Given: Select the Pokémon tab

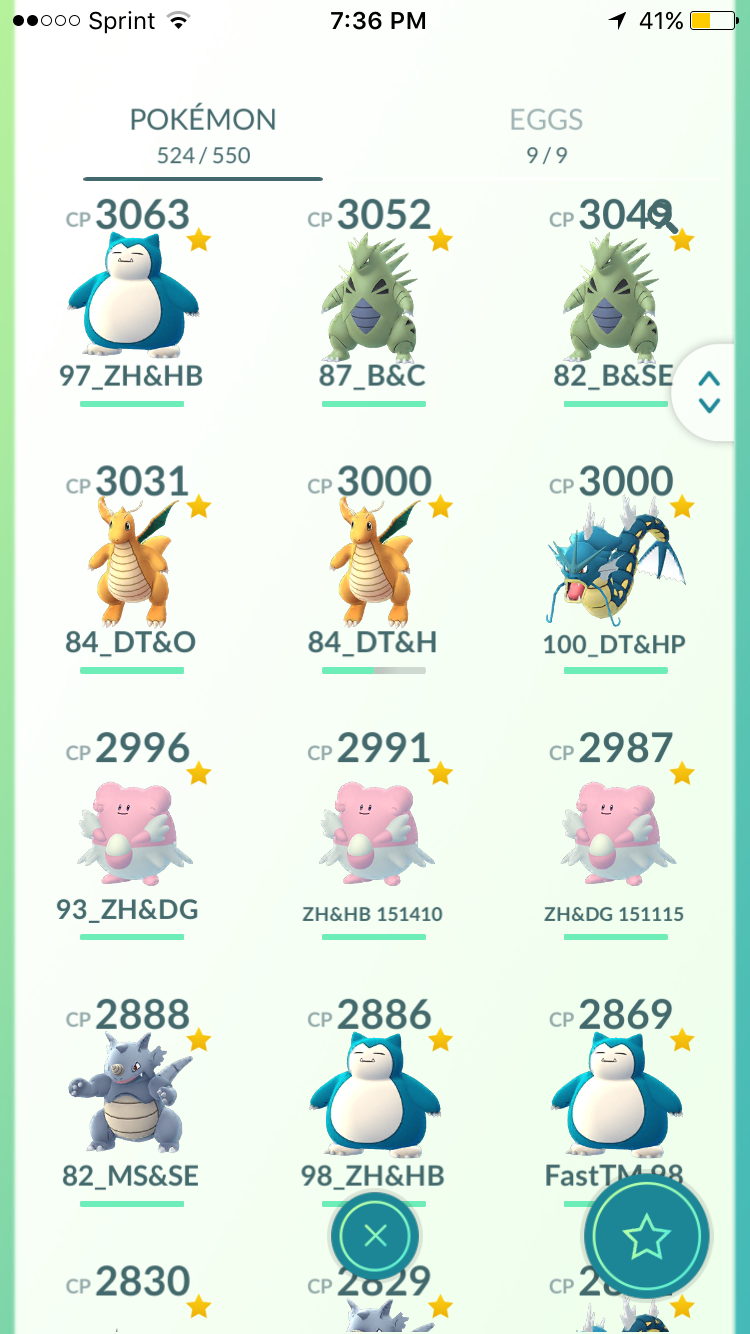Looking at the screenshot, I should [203, 135].
